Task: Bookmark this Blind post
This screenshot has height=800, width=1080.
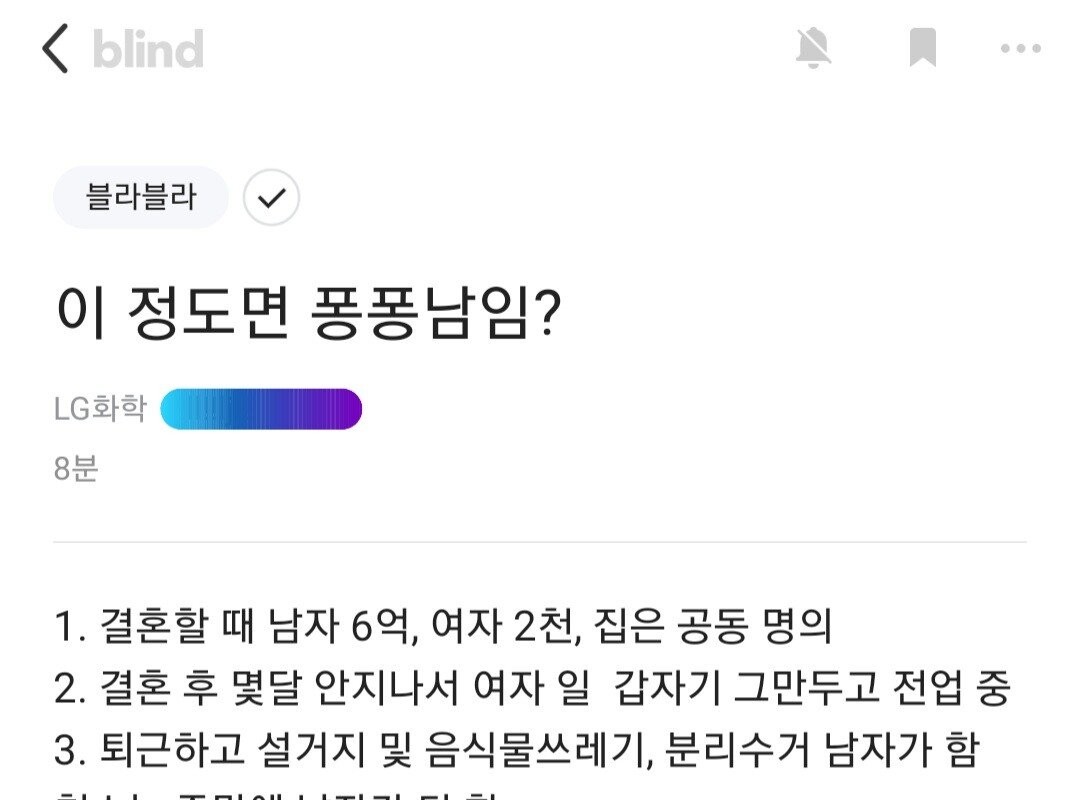Action: (922, 48)
